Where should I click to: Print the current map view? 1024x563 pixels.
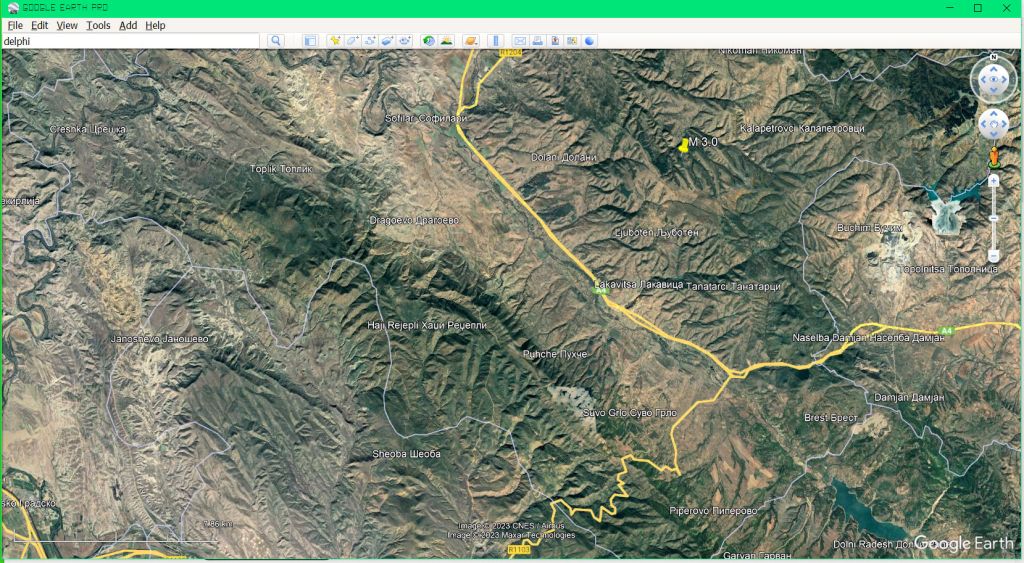click(x=537, y=41)
